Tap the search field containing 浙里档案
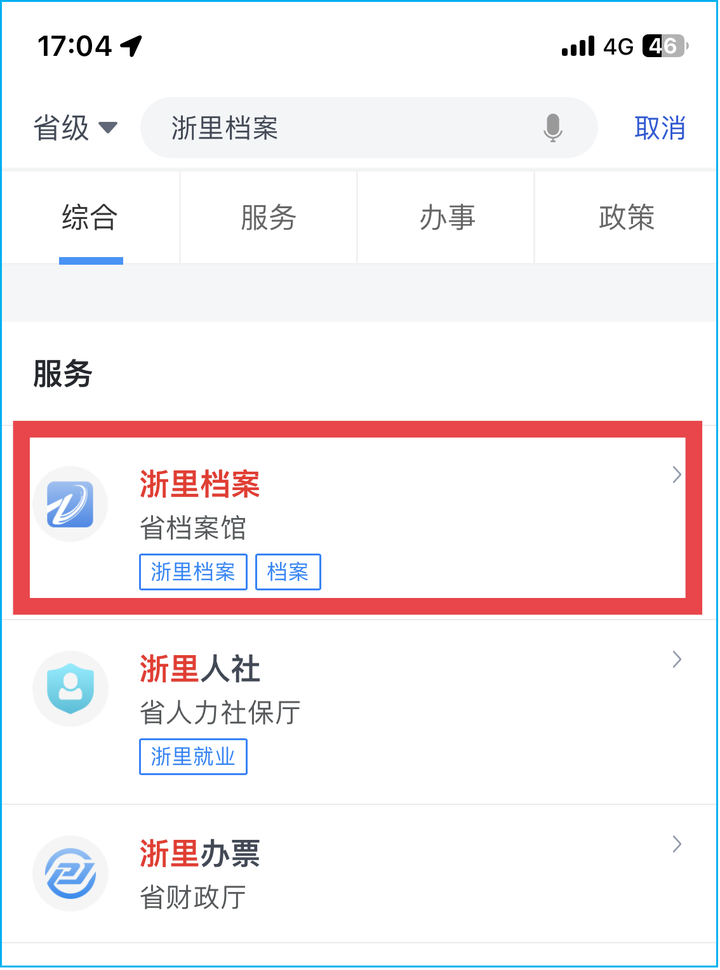This screenshot has width=720, height=970. point(340,128)
